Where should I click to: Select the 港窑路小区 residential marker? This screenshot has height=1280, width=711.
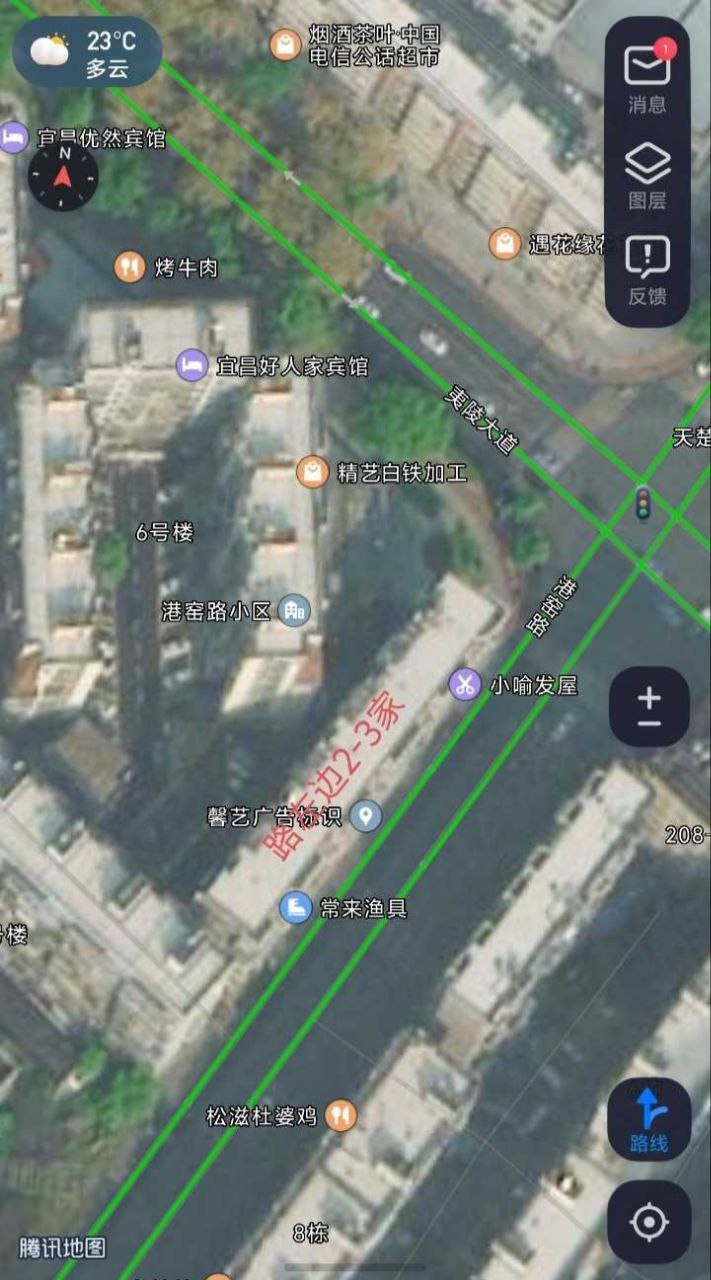pyautogui.click(x=294, y=610)
